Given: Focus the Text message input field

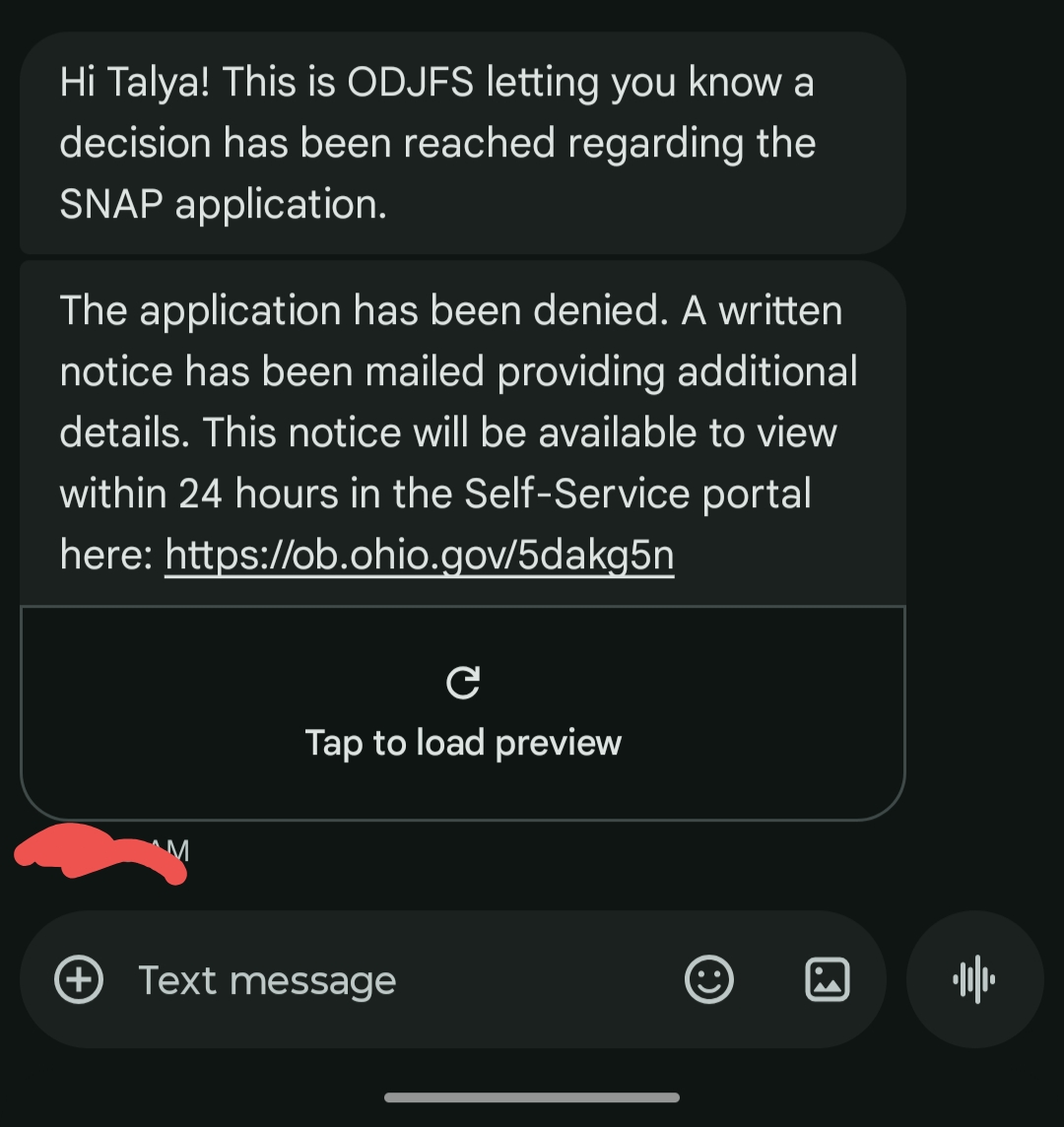Looking at the screenshot, I should click(394, 979).
